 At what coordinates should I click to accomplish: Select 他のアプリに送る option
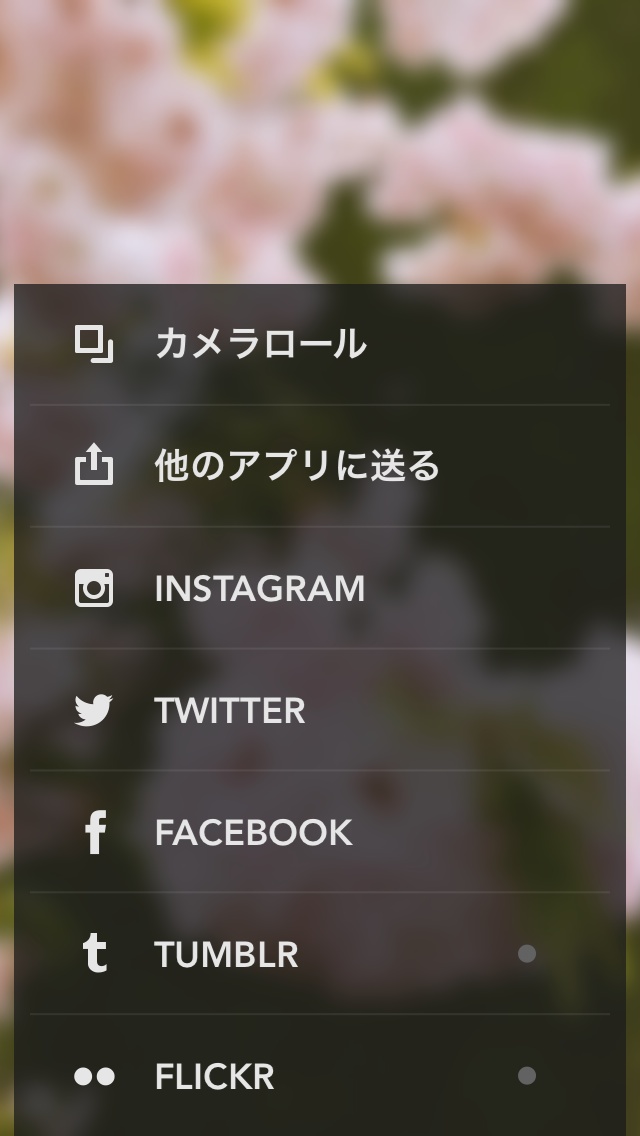coord(296,466)
